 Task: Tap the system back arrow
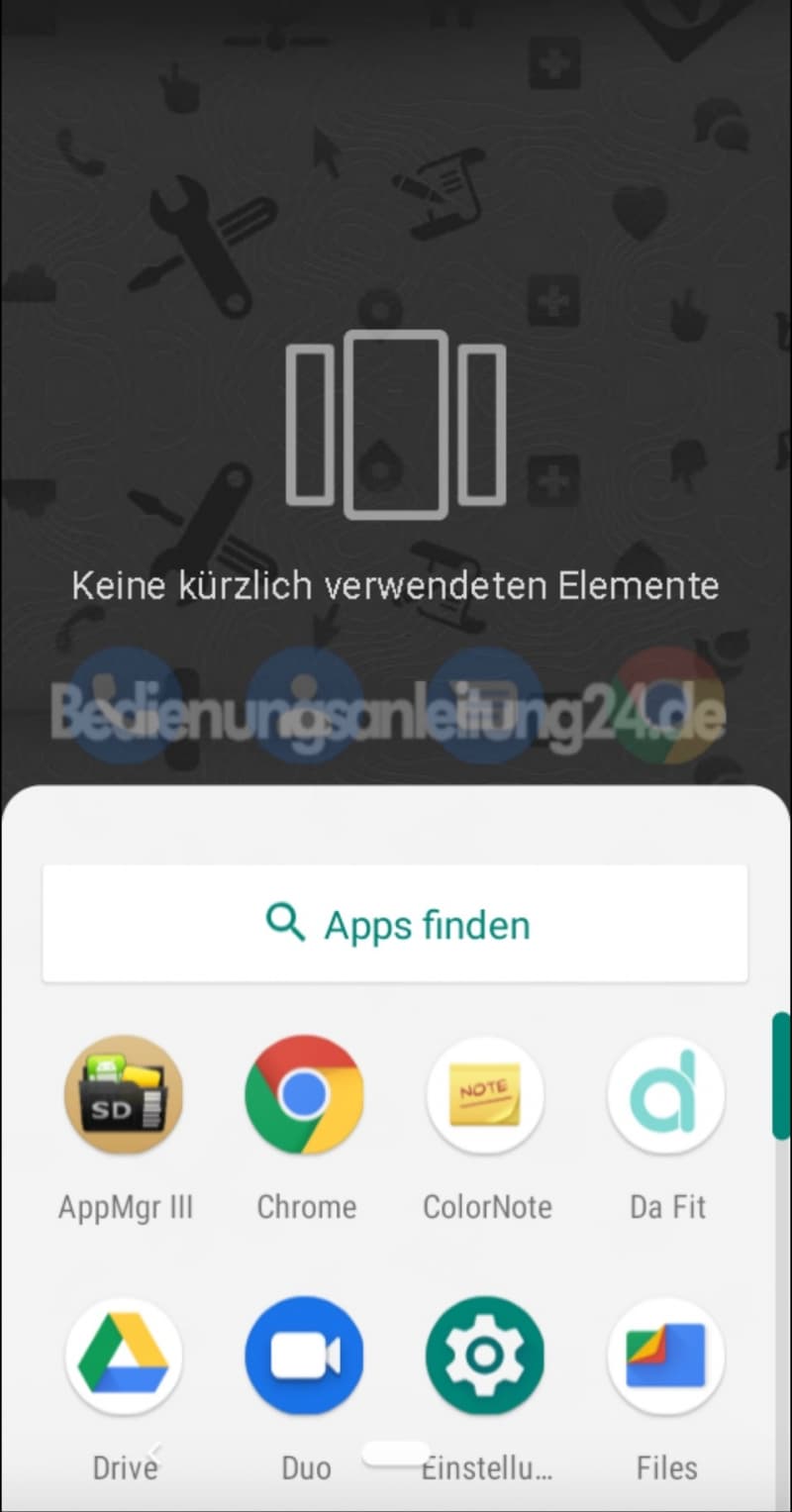click(153, 1453)
